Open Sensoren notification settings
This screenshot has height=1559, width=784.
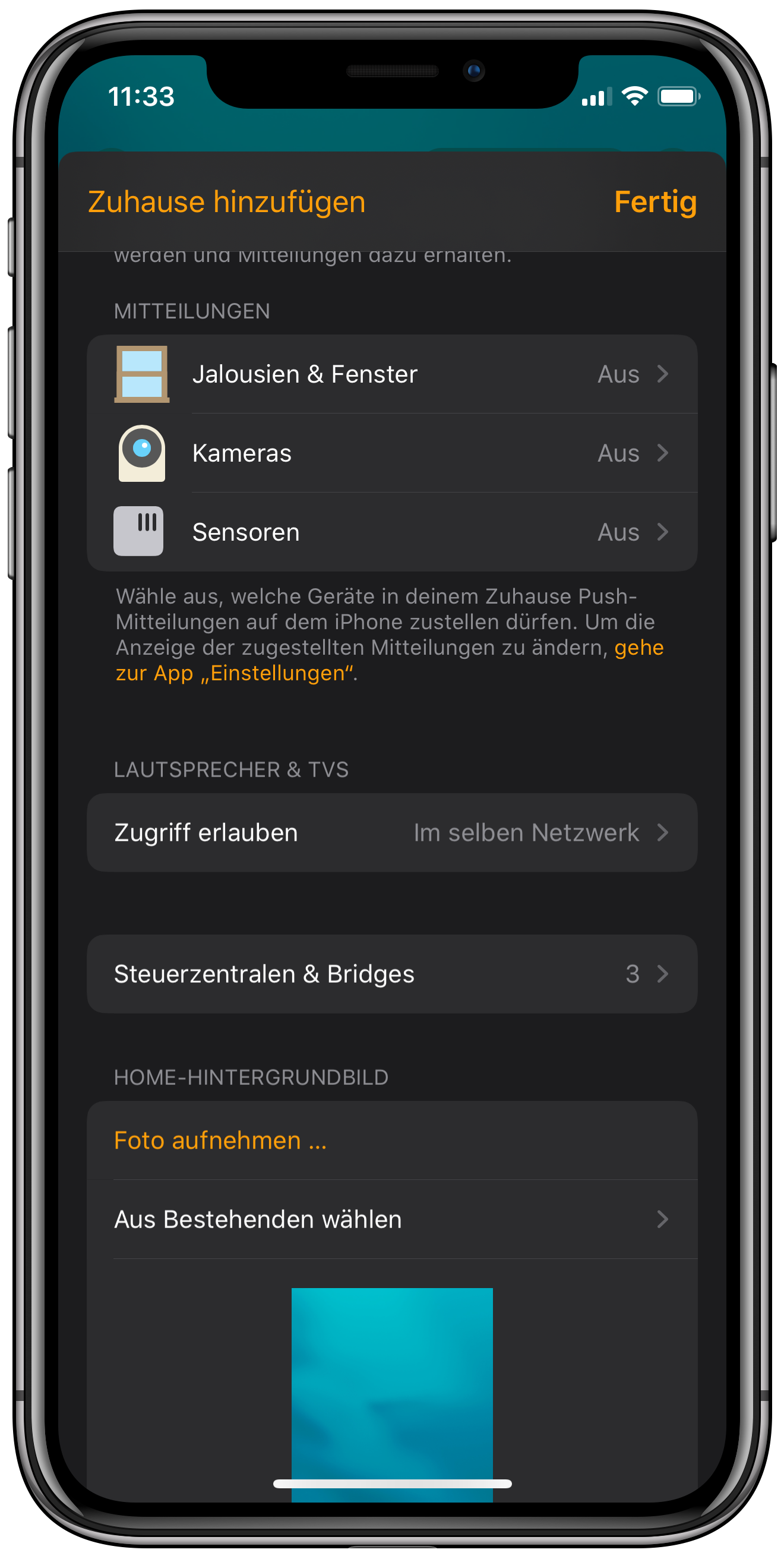pos(392,532)
